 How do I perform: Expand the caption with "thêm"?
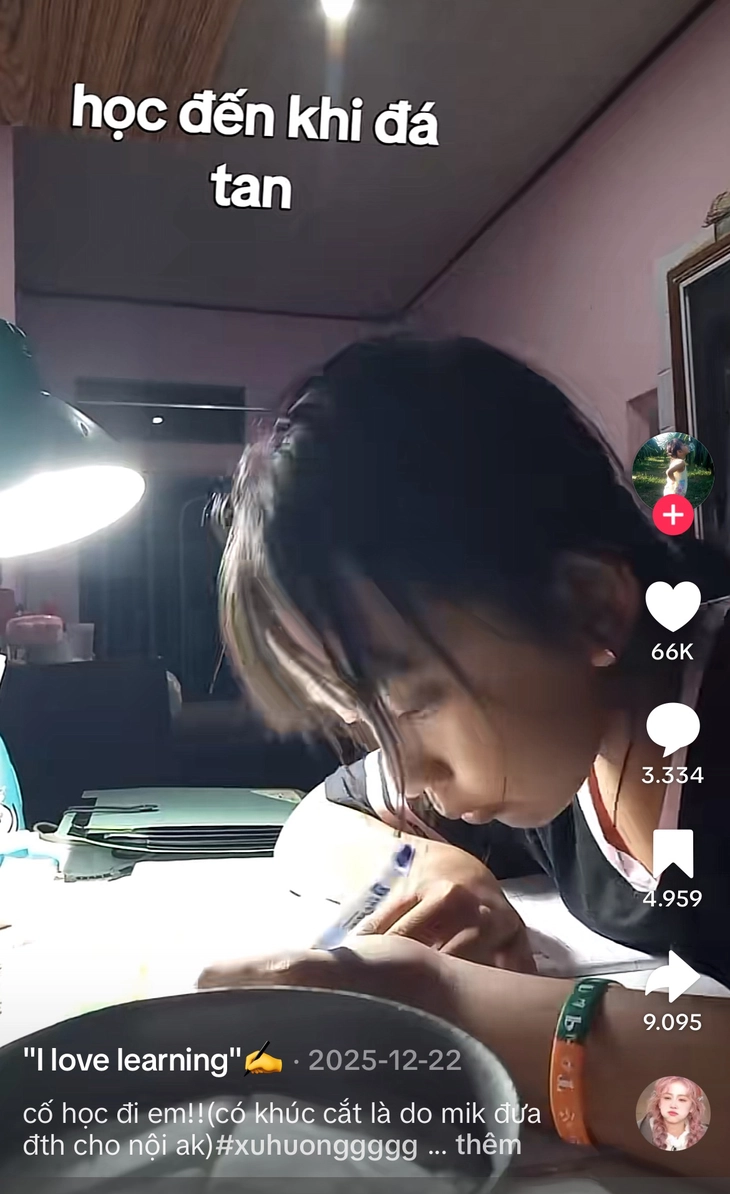(489, 1145)
